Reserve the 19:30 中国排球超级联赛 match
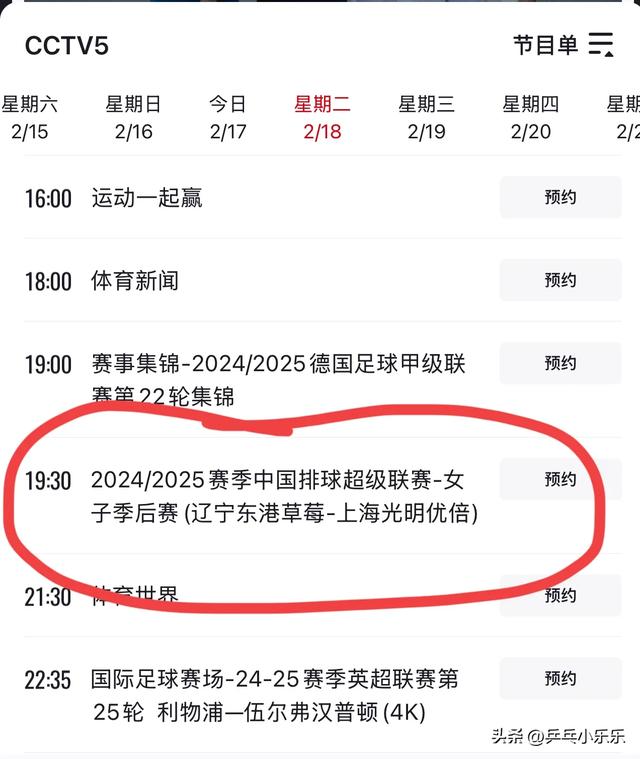 pyautogui.click(x=560, y=480)
